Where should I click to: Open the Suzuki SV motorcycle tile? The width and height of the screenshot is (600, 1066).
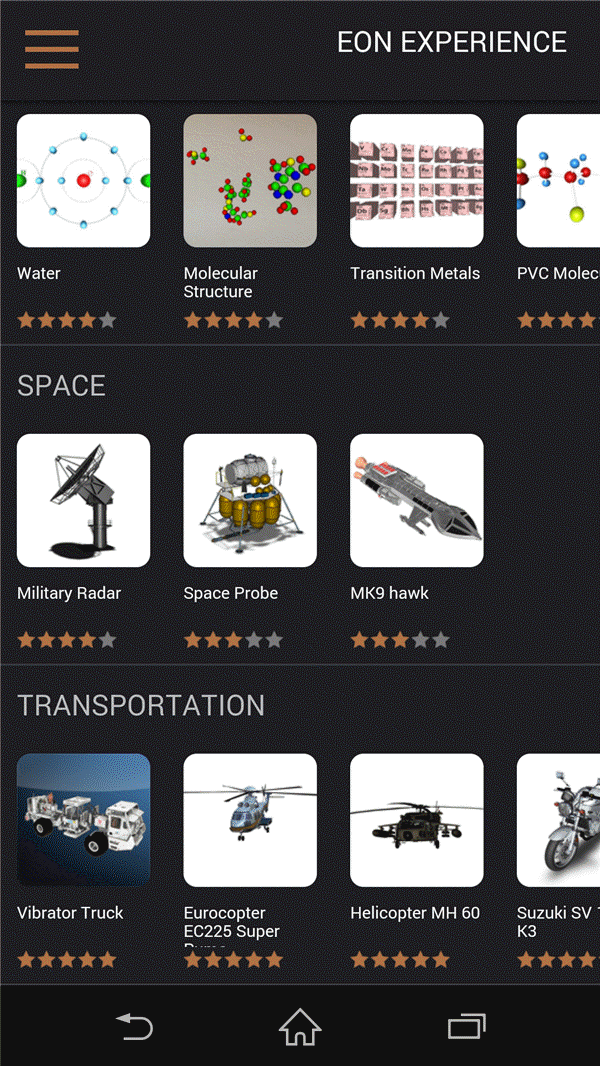pyautogui.click(x=558, y=820)
